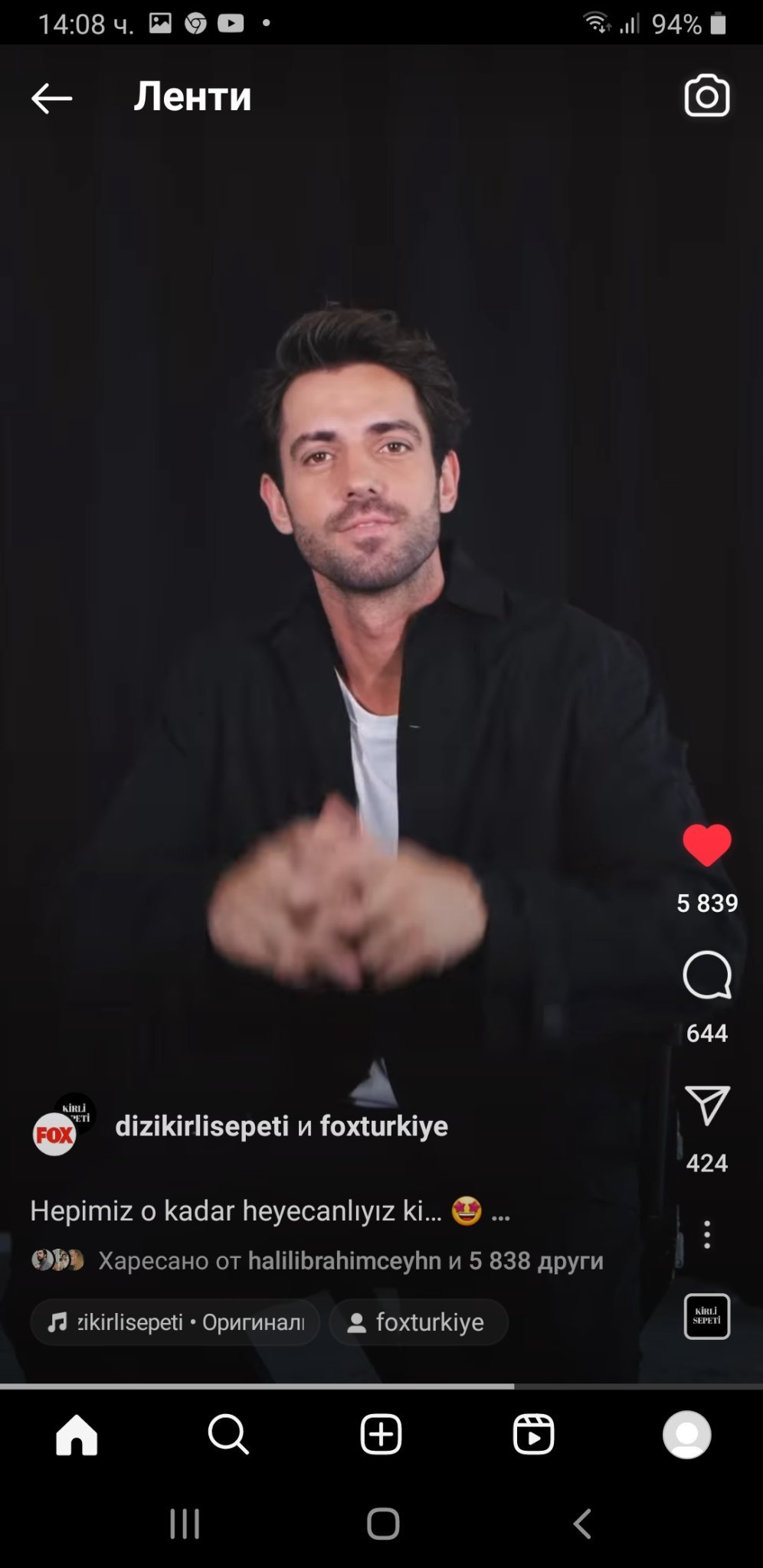Unlike the reel via the red heart
Screen dimensions: 763x1568
[x=706, y=845]
